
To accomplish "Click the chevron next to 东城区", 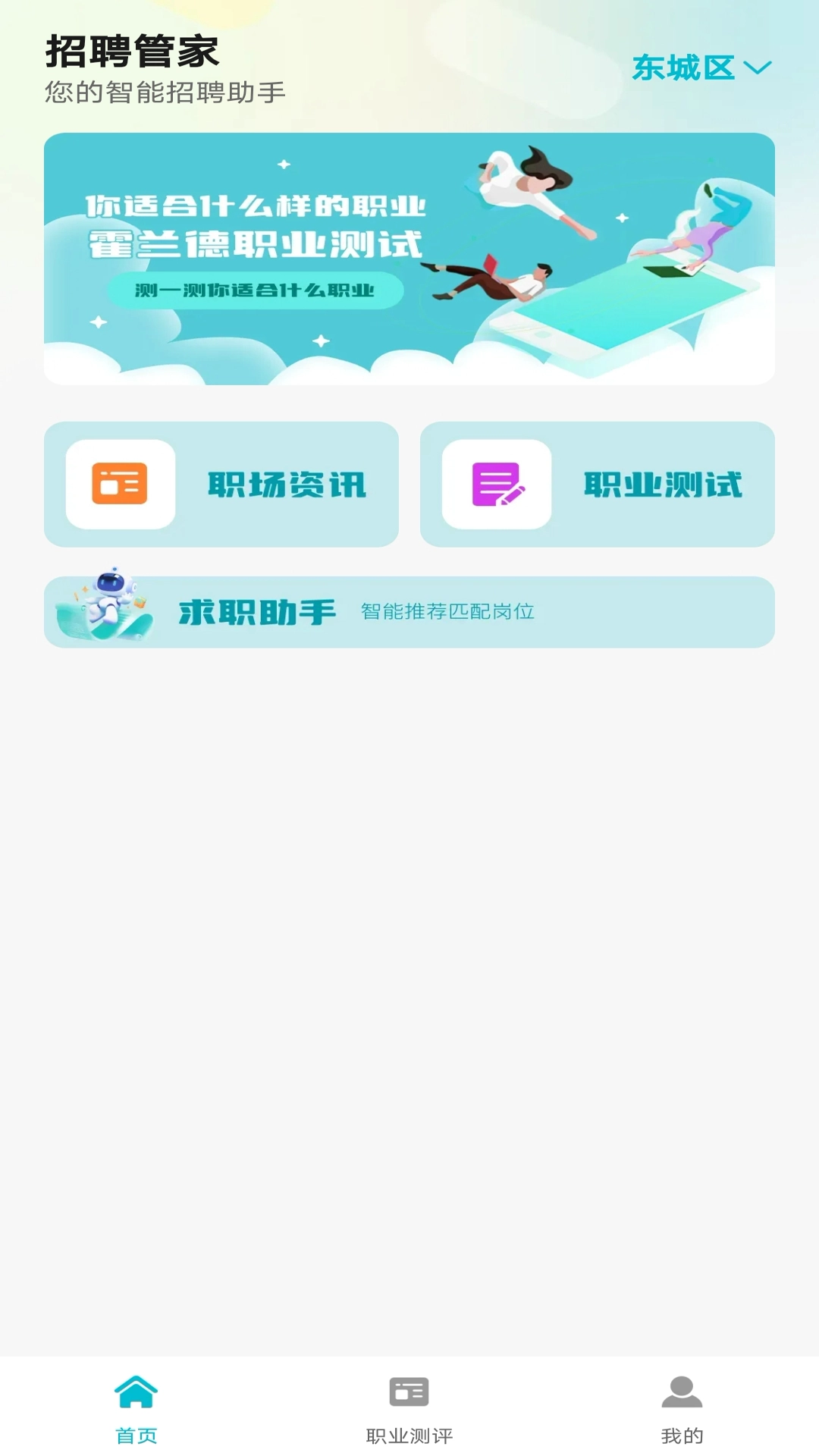I will pyautogui.click(x=756, y=71).
